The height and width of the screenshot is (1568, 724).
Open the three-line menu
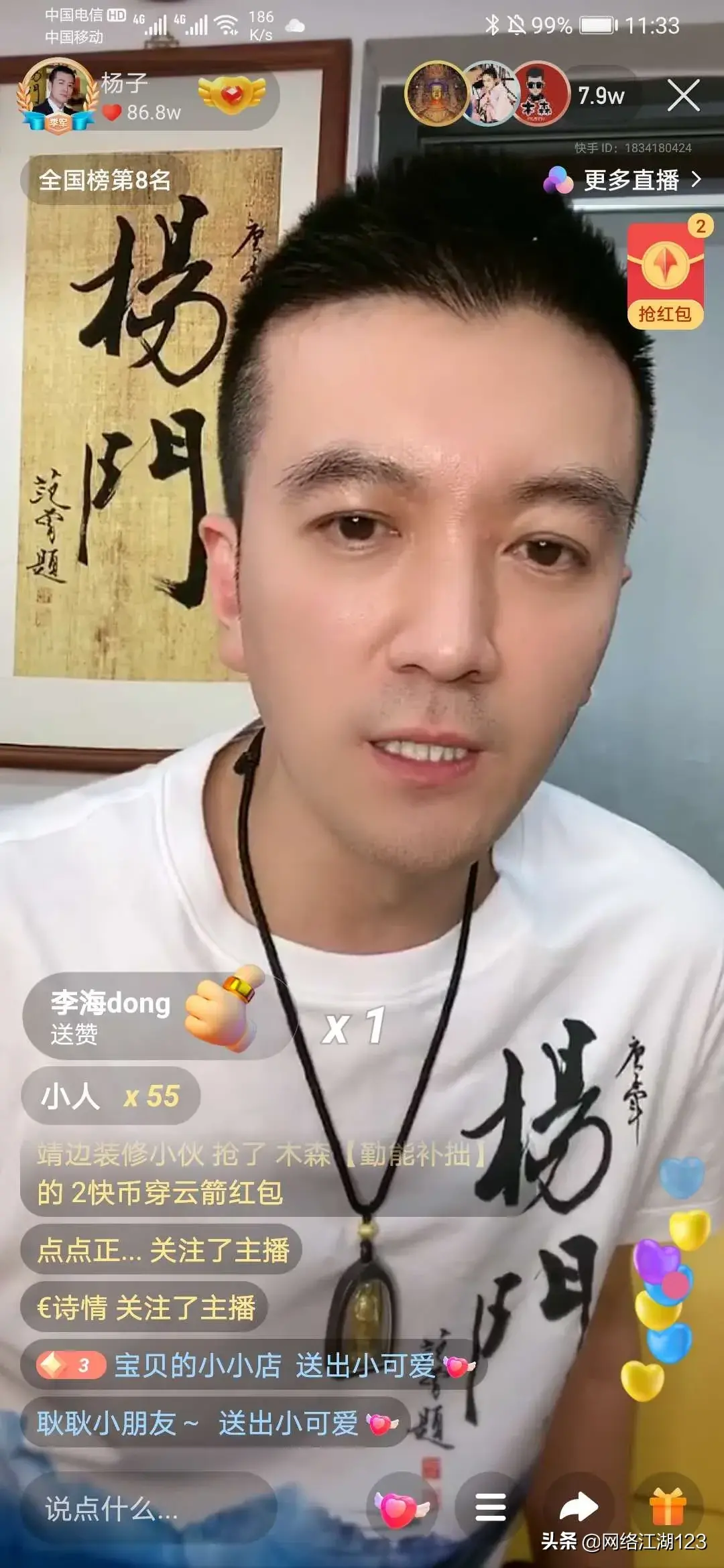[x=491, y=1508]
